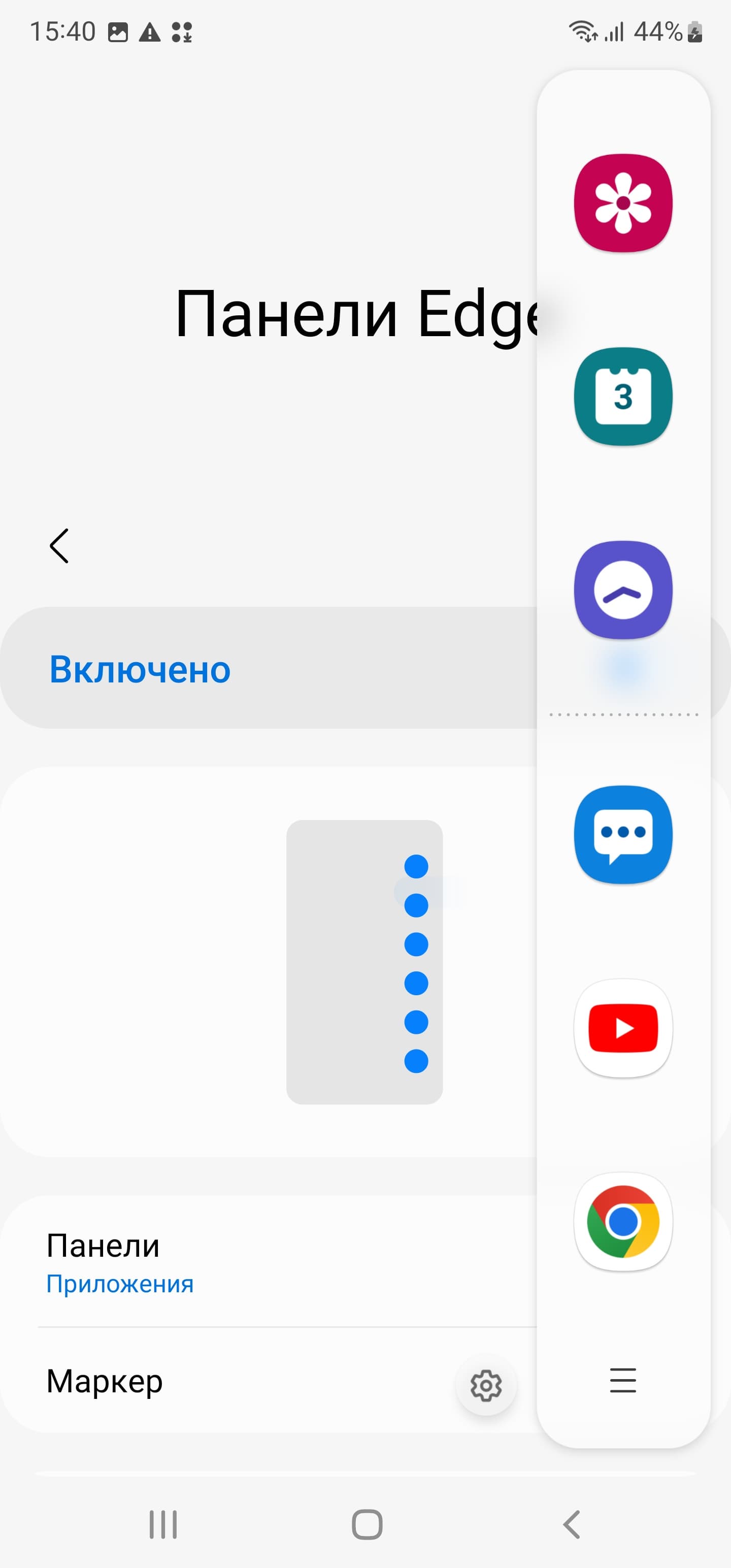Open the Calendar app from the Edge panel

(x=623, y=396)
